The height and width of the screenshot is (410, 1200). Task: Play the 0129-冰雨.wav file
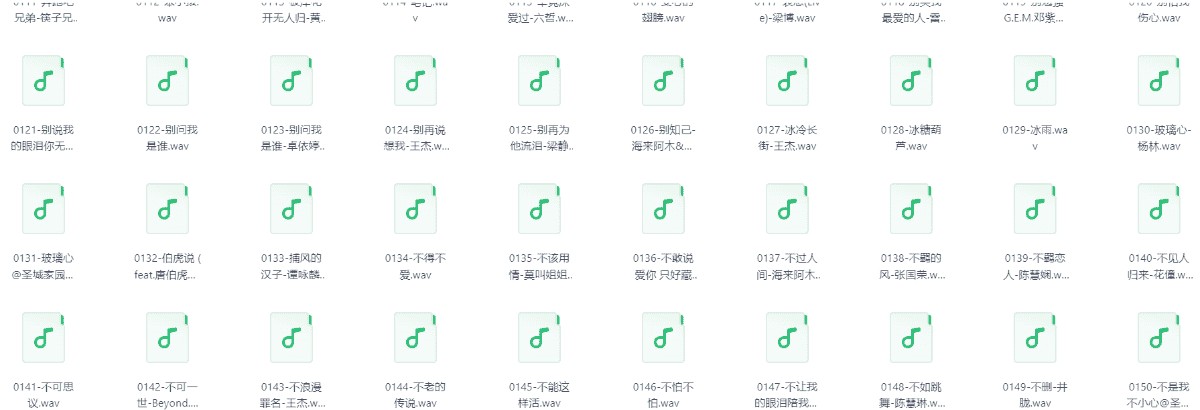1035,80
